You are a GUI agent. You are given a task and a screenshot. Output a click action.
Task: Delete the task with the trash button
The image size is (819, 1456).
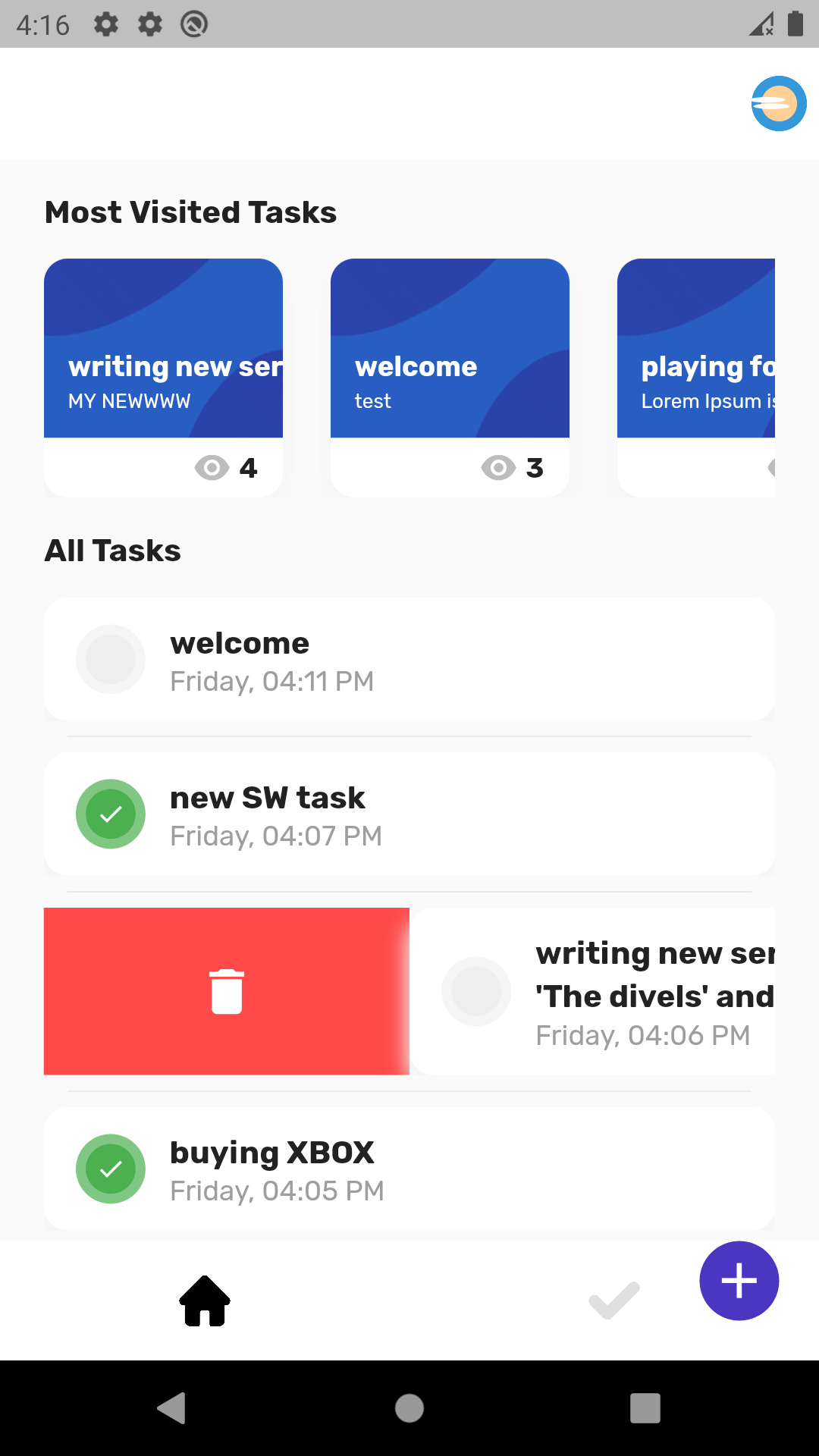click(227, 991)
